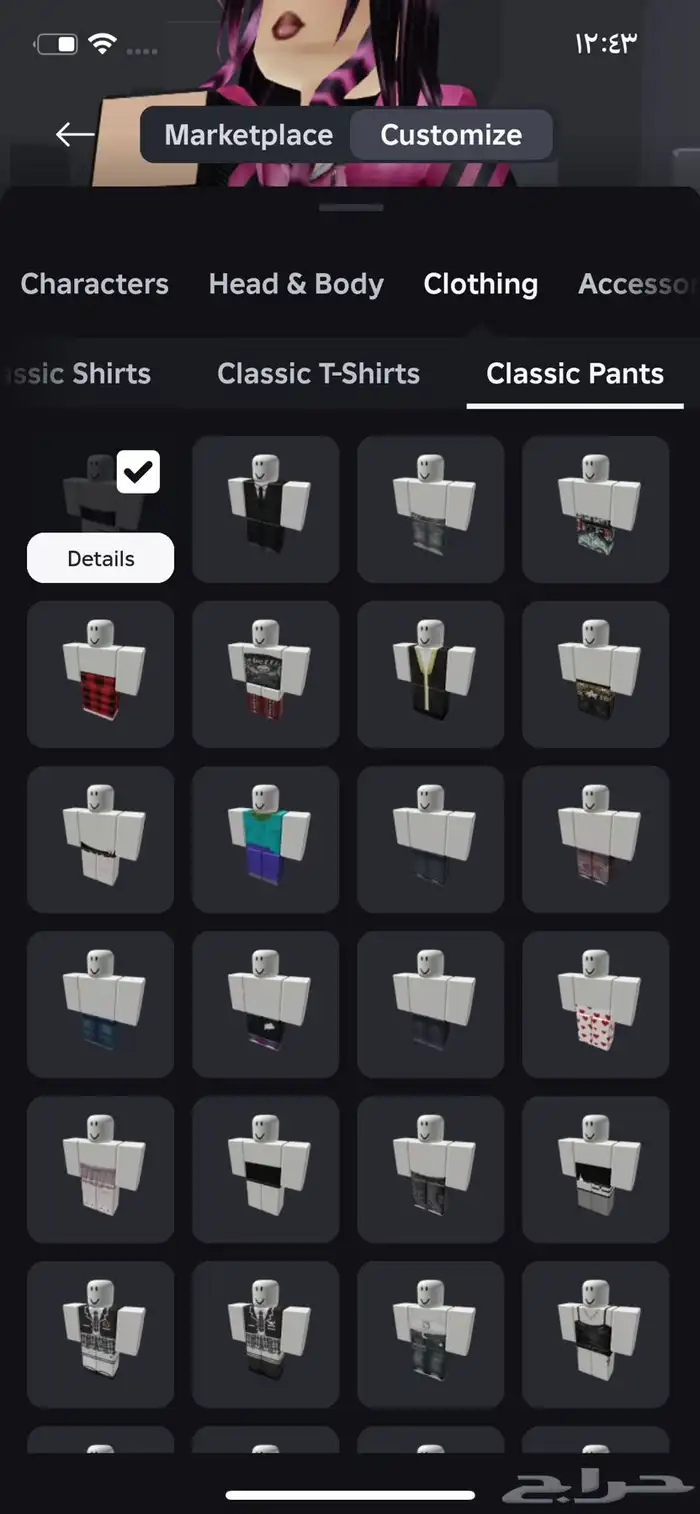The height and width of the screenshot is (1514, 700).
Task: Open Classic T-Shirts subcategory
Action: pyautogui.click(x=318, y=374)
